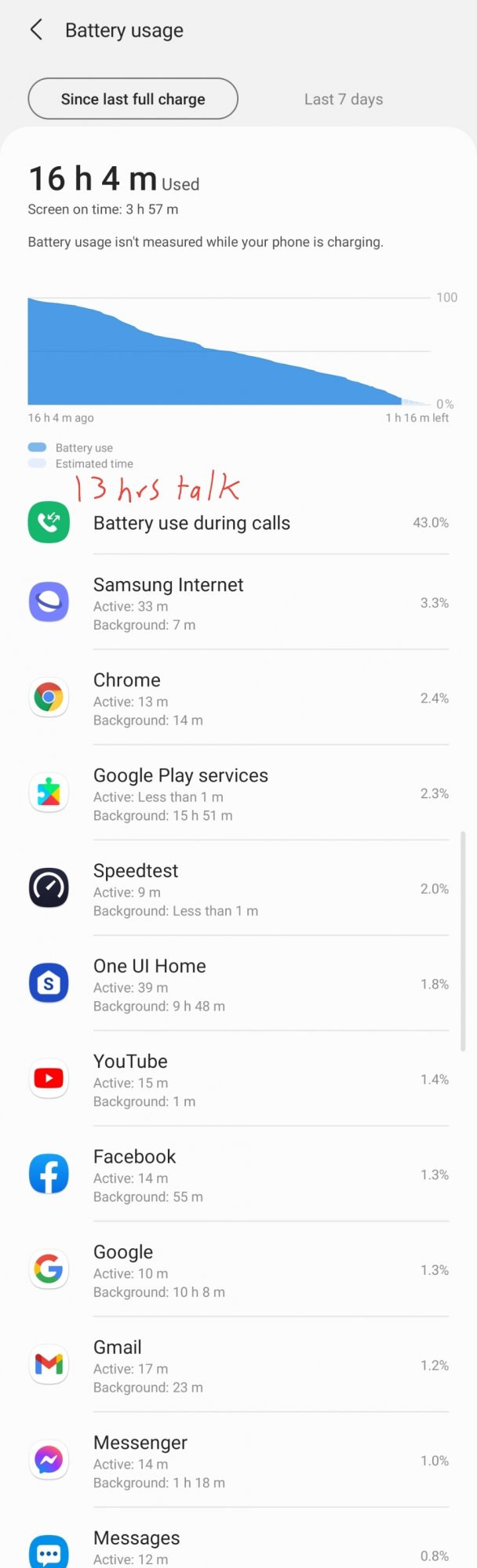Switch to the Last 7 days tab
This screenshot has height=1568, width=477.
344,100
